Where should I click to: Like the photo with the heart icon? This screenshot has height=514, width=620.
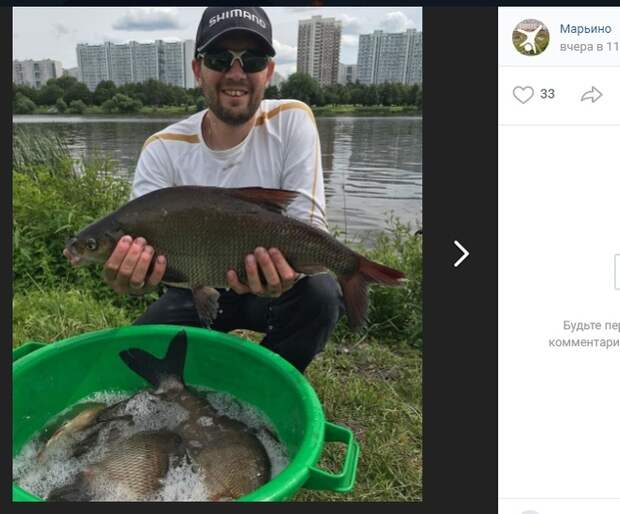[523, 95]
